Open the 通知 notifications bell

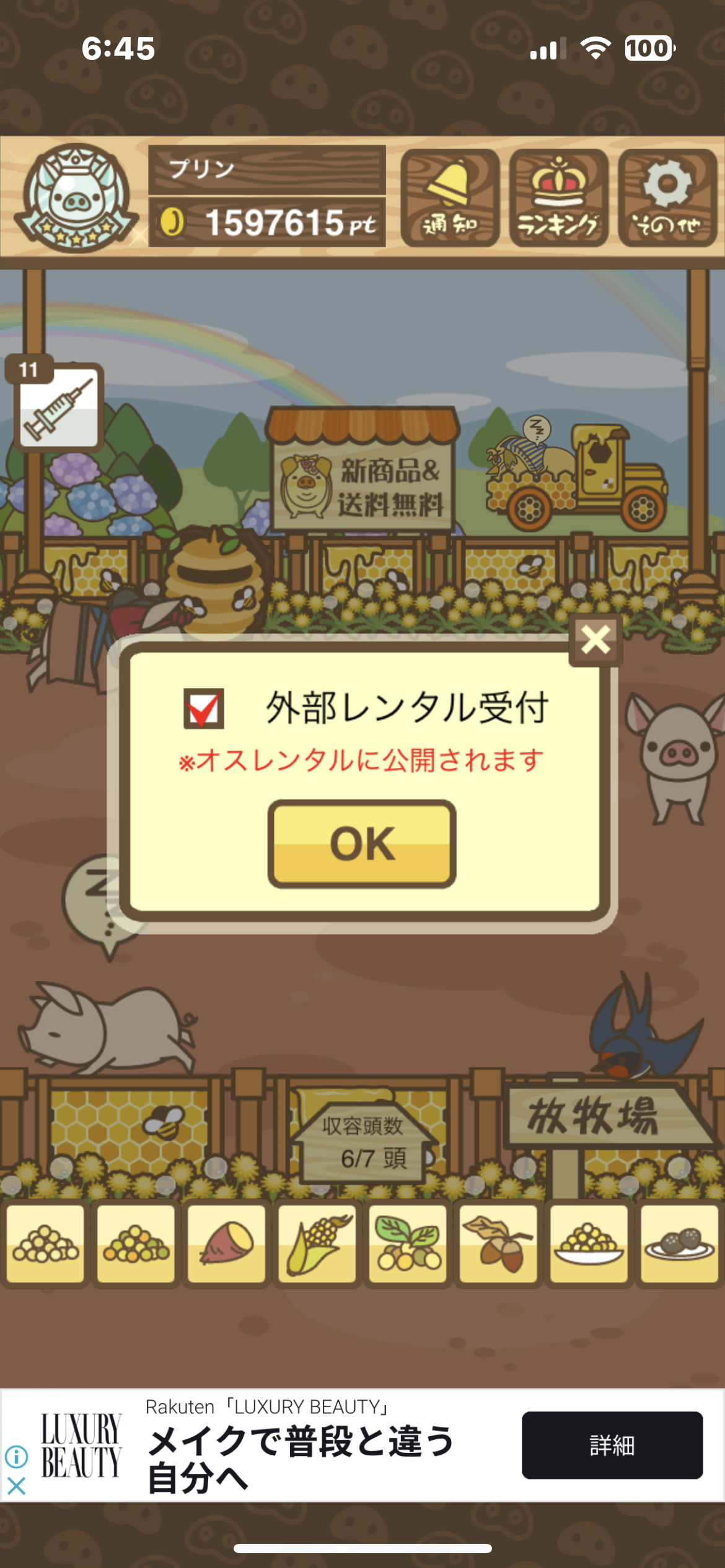[450, 198]
